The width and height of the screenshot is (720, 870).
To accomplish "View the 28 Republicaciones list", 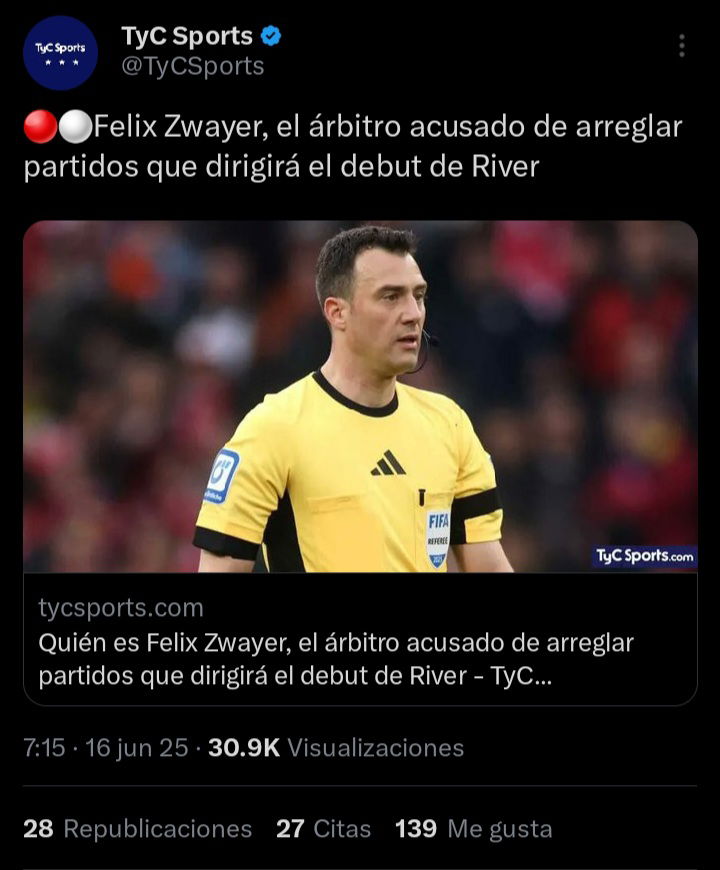I will click(138, 829).
